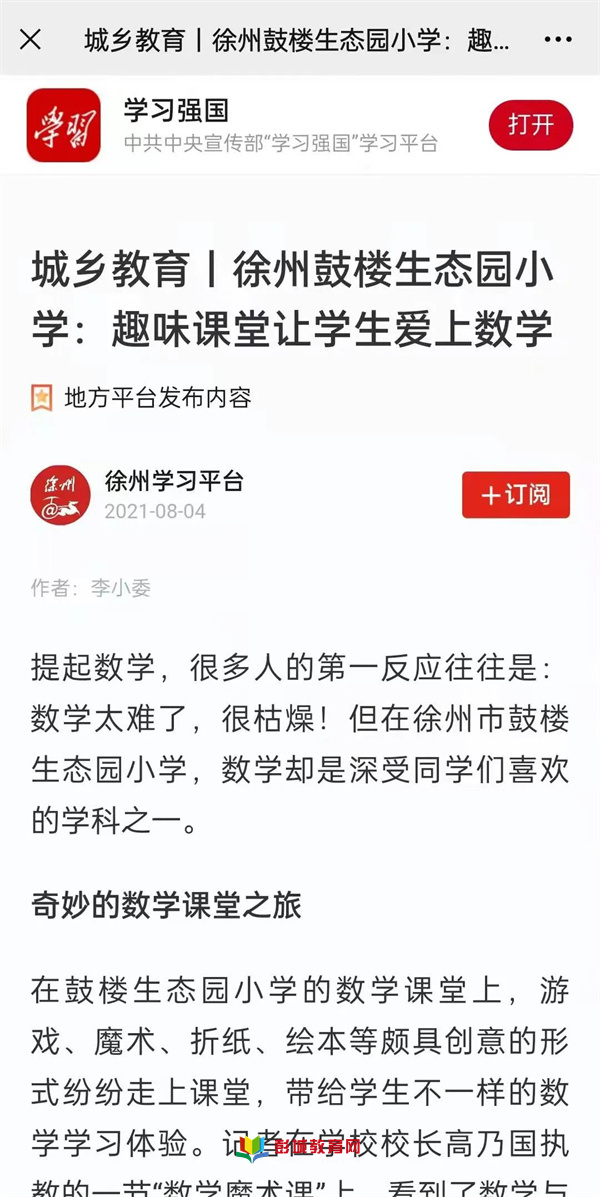Subscribe with the 订阅 button

coord(515,495)
